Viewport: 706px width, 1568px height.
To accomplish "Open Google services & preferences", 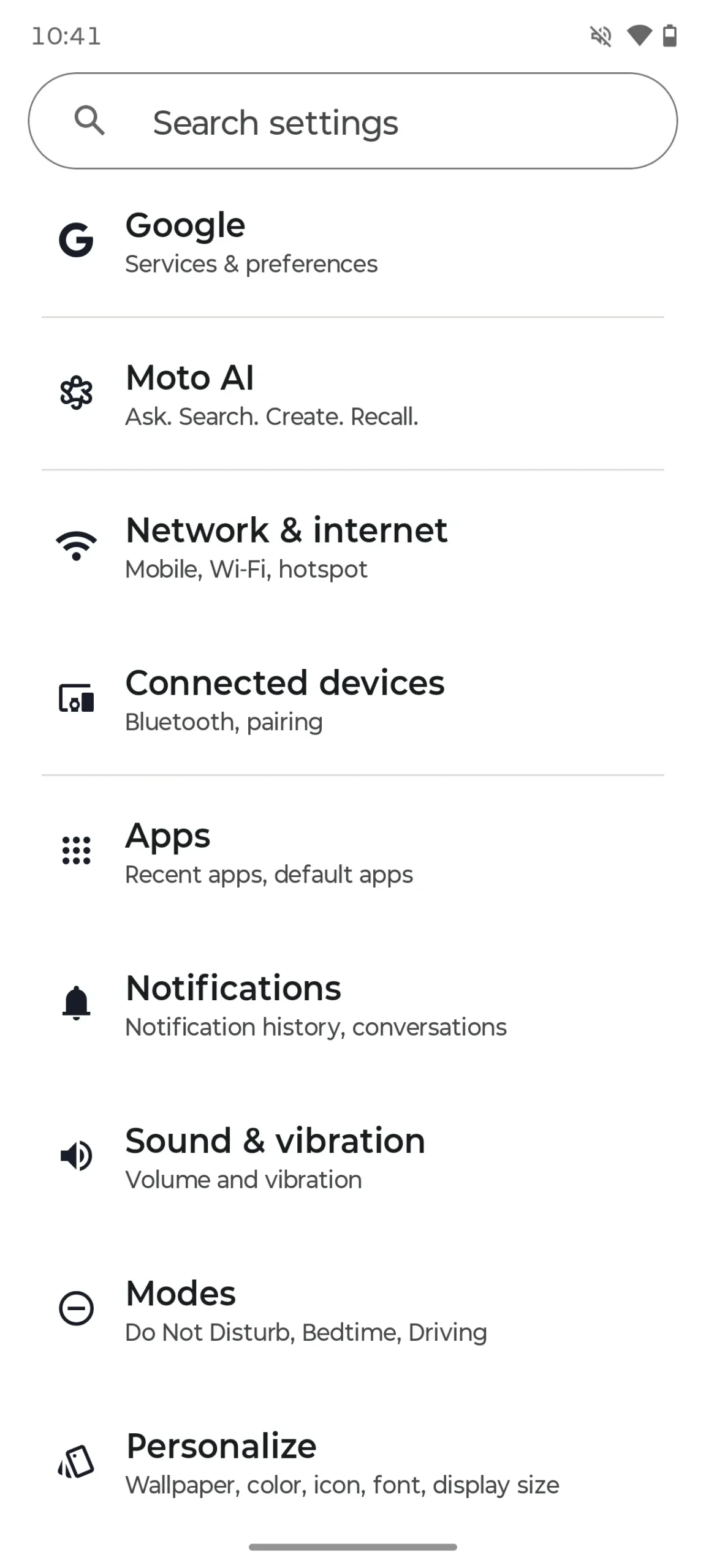I will coord(352,242).
